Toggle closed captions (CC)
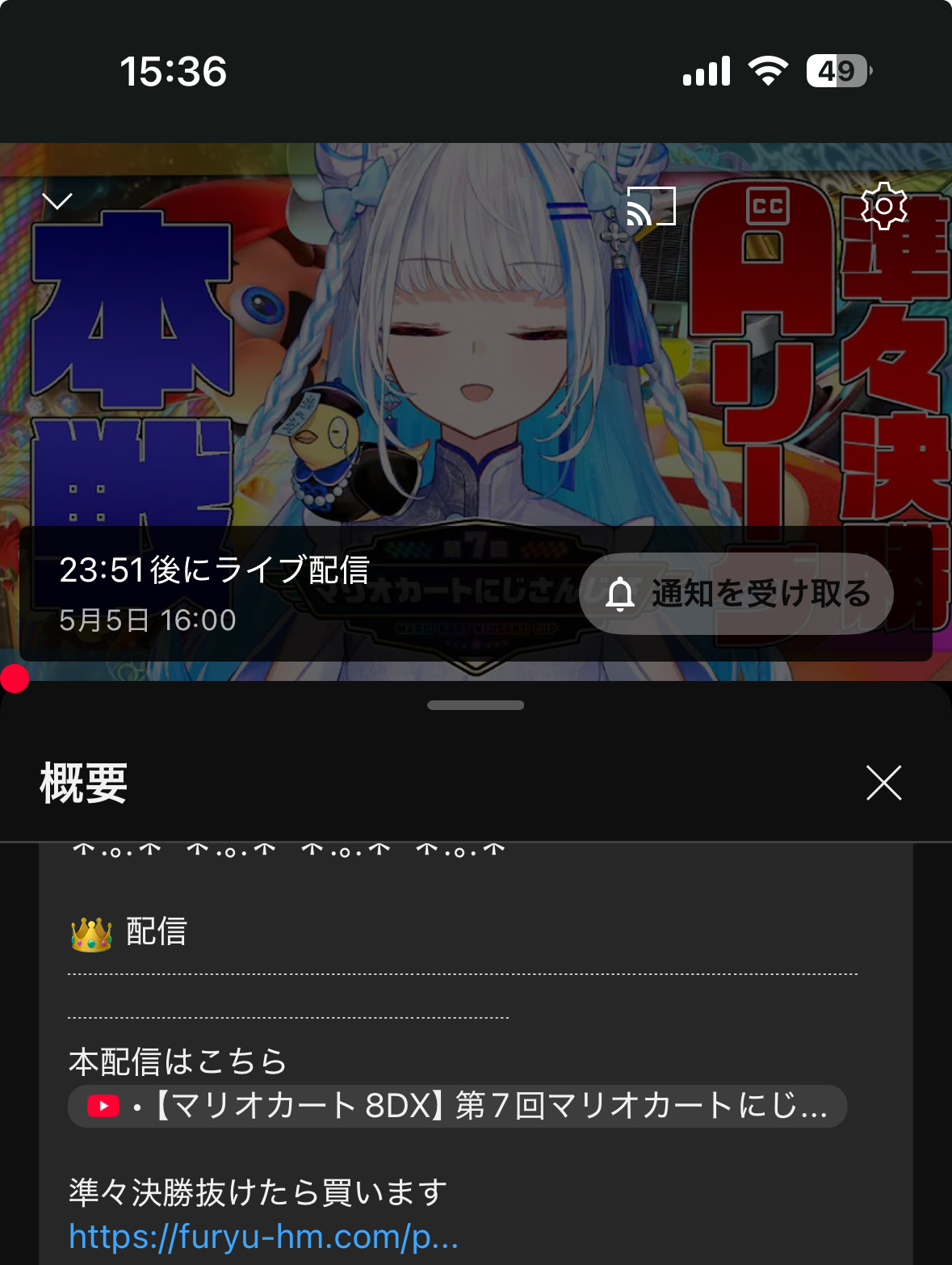Image resolution: width=952 pixels, height=1265 pixels. click(x=767, y=206)
